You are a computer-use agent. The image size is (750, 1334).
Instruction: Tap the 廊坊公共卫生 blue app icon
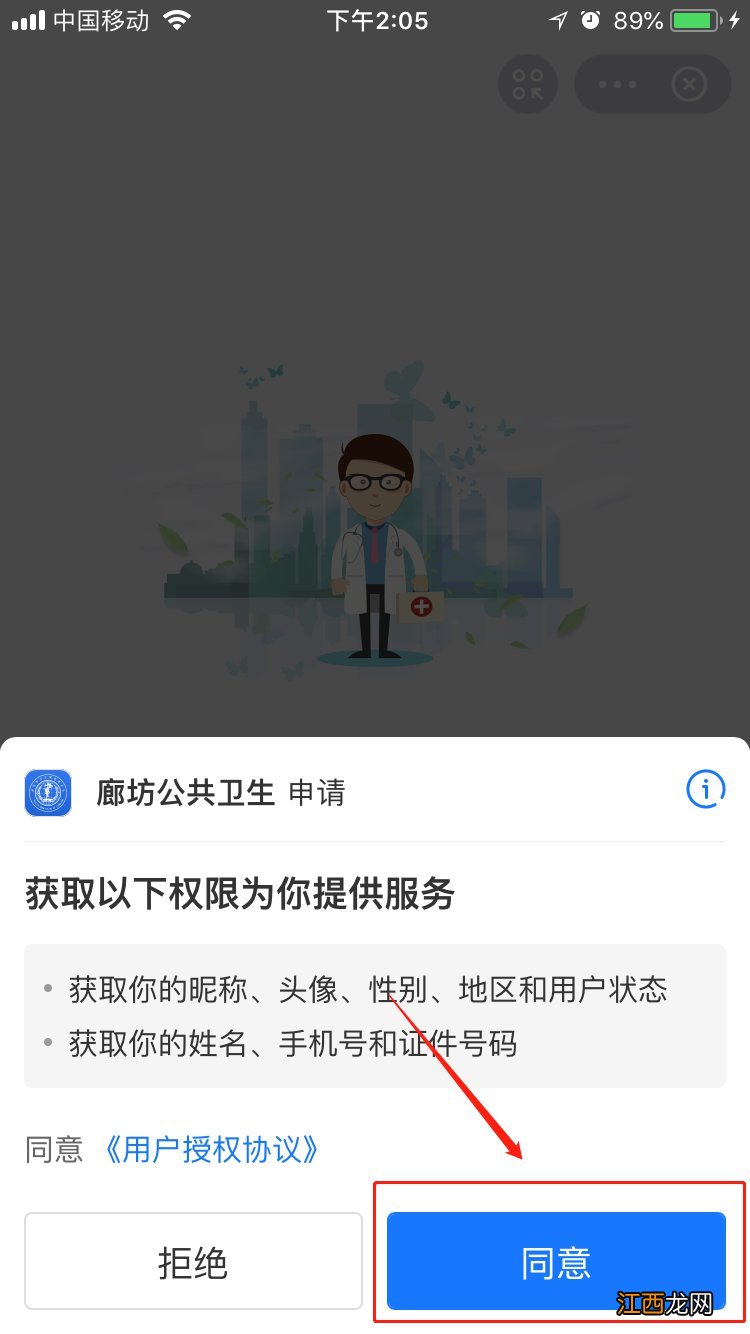pos(47,792)
